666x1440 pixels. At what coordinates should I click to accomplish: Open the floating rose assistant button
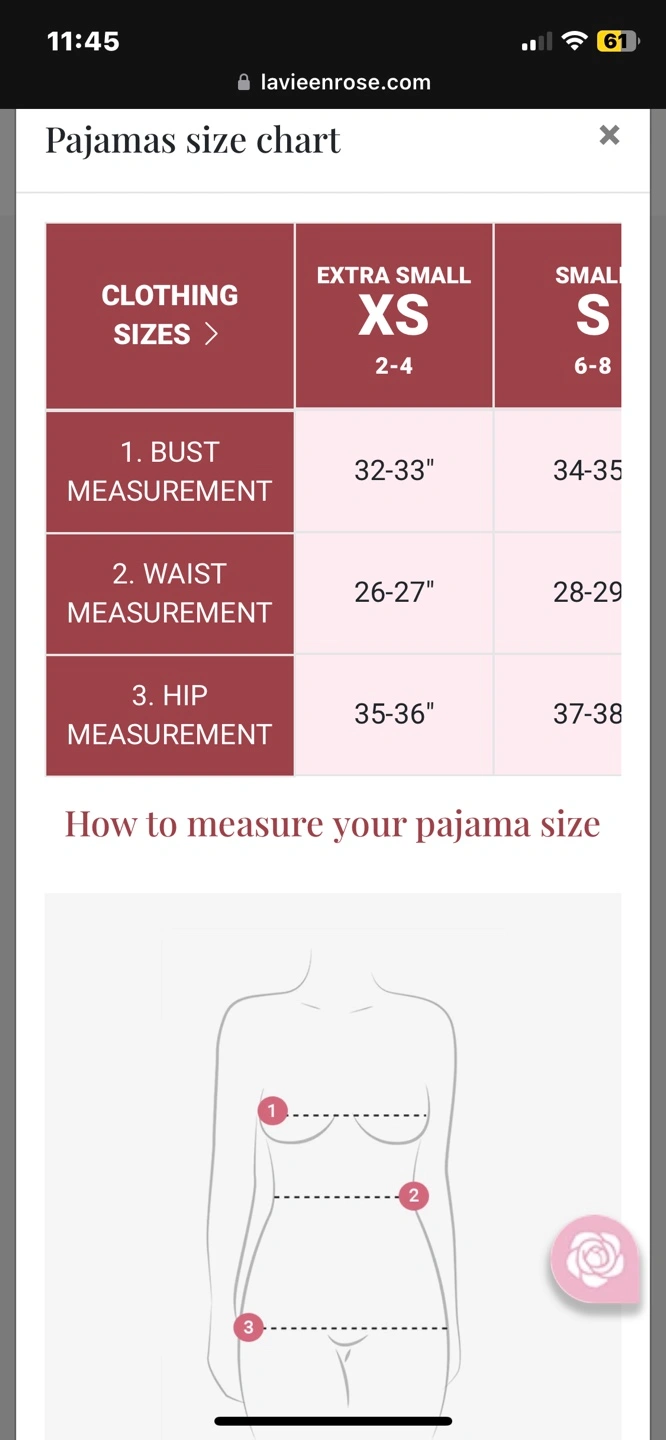[595, 1257]
